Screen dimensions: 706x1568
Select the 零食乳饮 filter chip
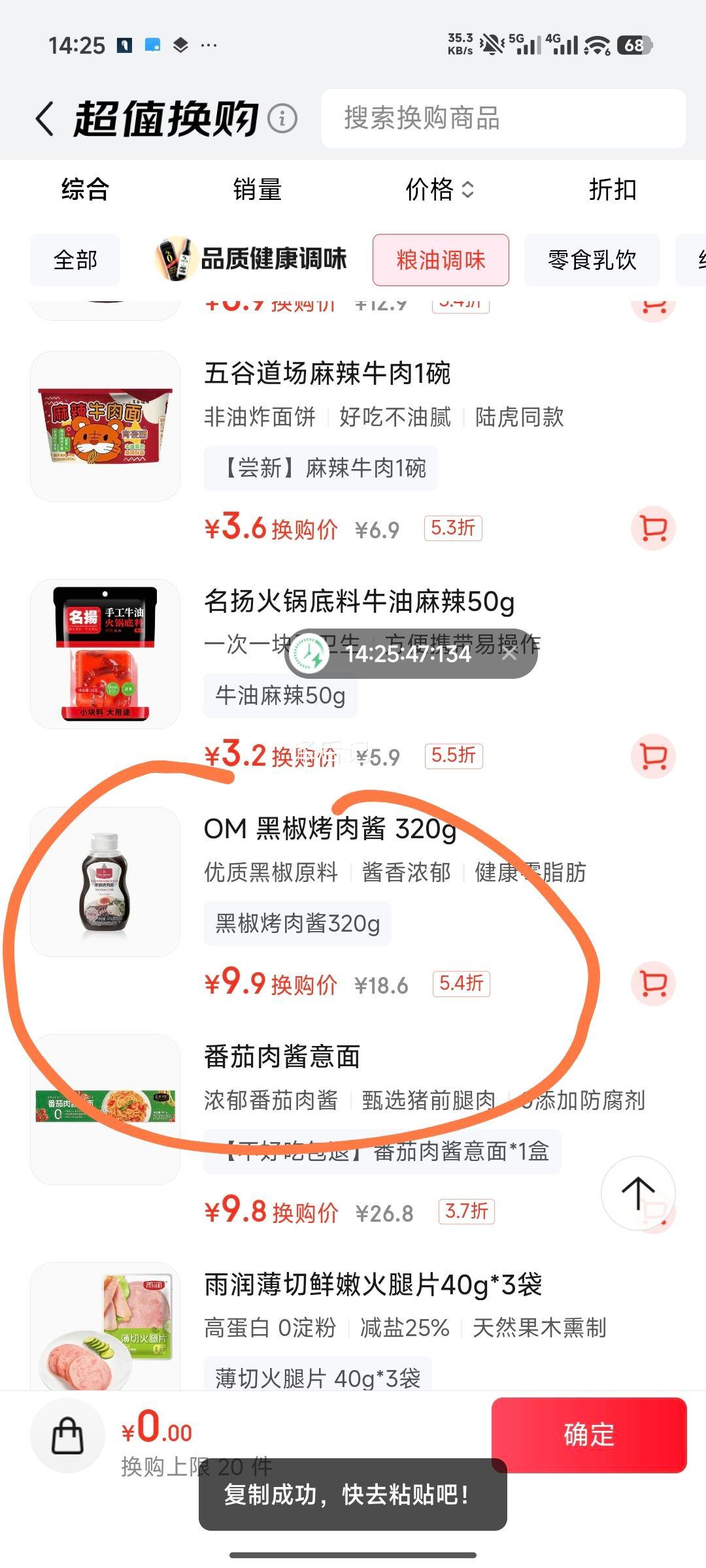pyautogui.click(x=592, y=259)
